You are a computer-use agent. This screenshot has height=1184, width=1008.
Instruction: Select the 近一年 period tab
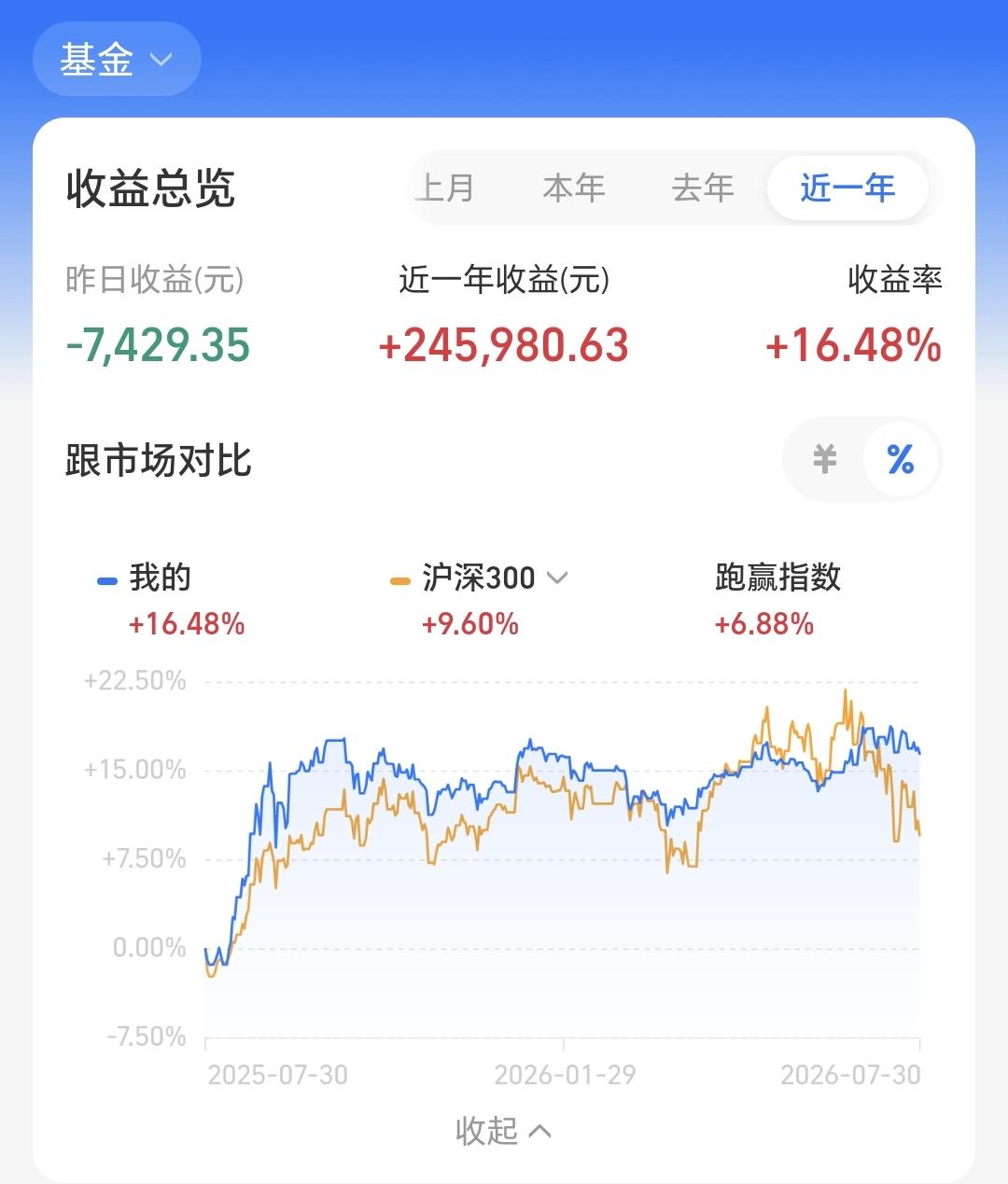[x=847, y=188]
